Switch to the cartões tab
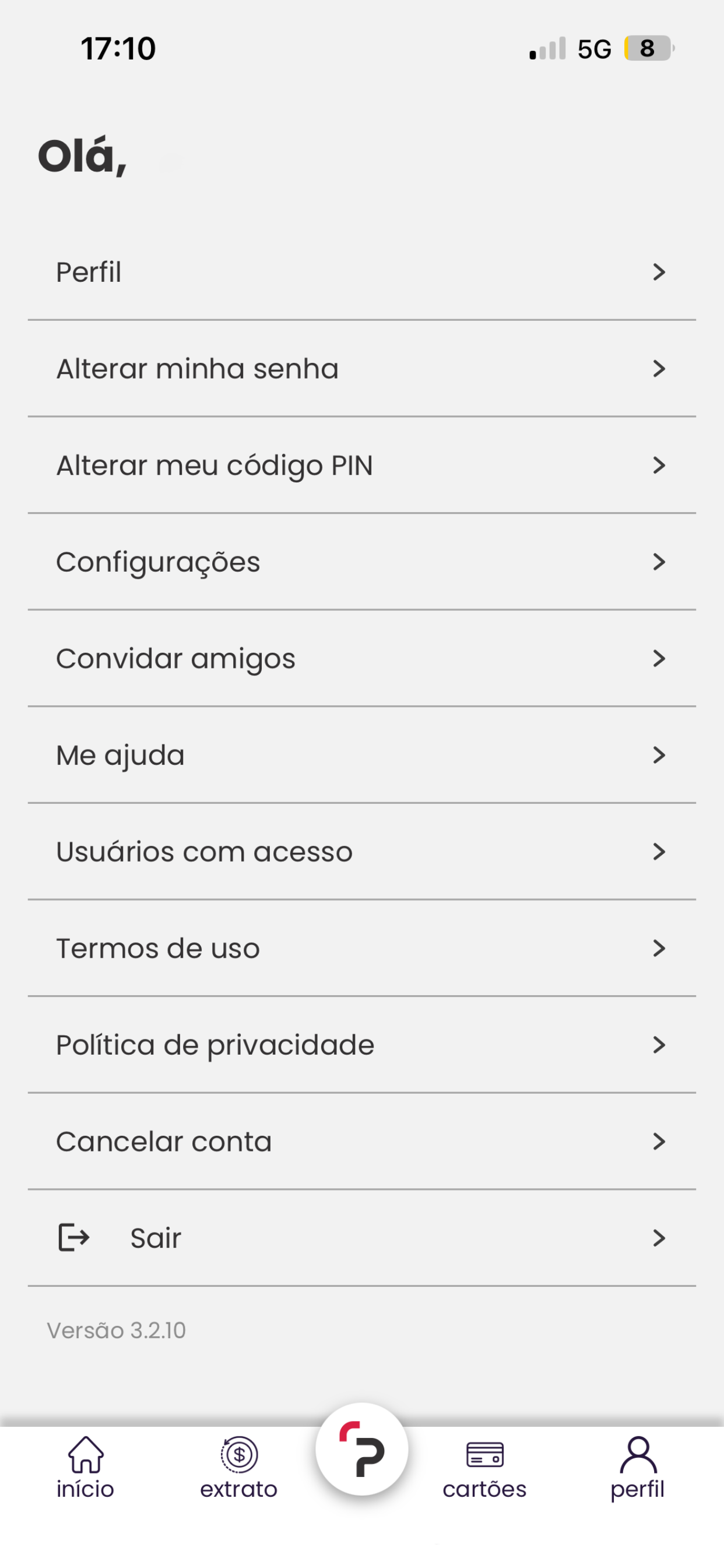The width and height of the screenshot is (724, 1568). 485,1468
